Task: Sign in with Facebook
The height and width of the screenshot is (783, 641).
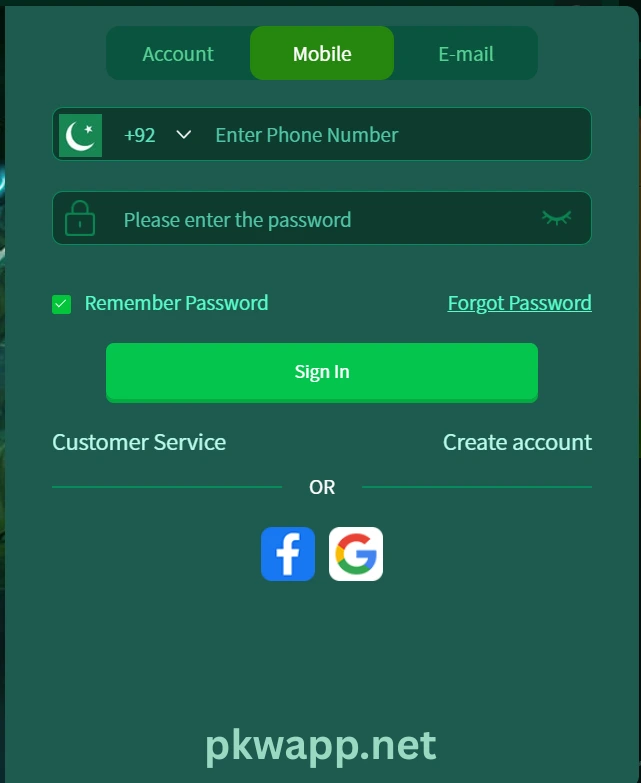Action: 288,554
